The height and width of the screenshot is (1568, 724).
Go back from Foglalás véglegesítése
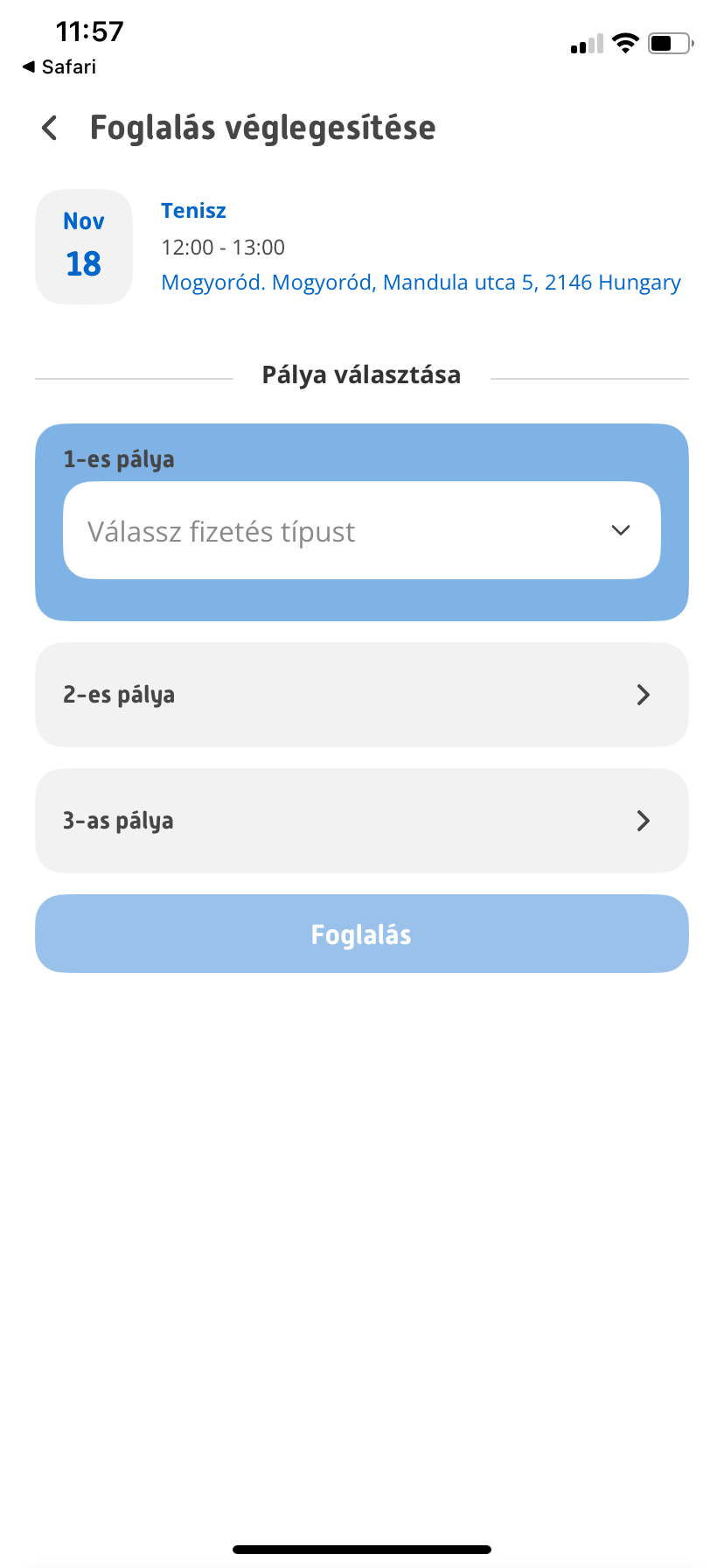(x=50, y=128)
